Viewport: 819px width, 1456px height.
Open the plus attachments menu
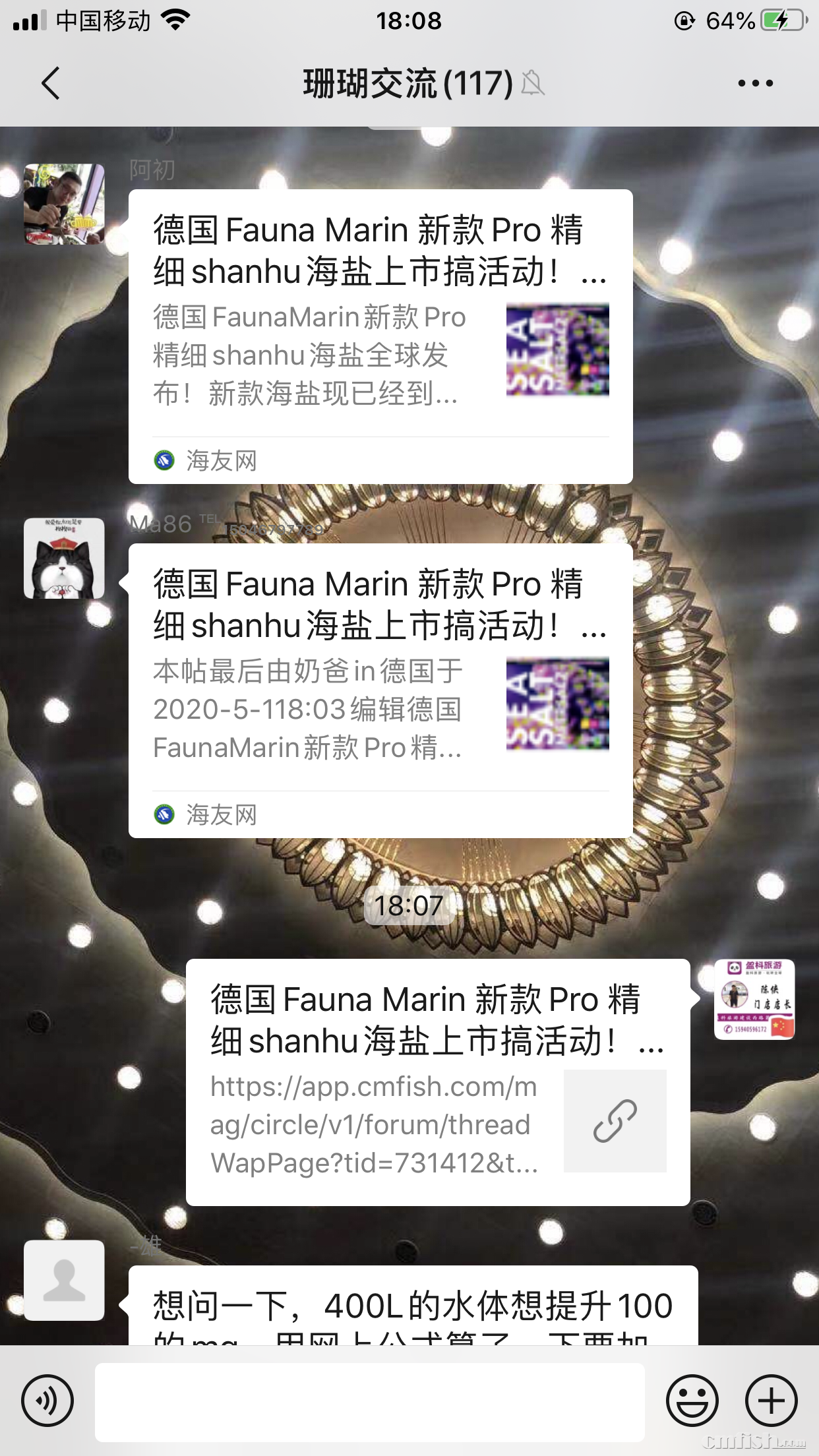point(771,1401)
